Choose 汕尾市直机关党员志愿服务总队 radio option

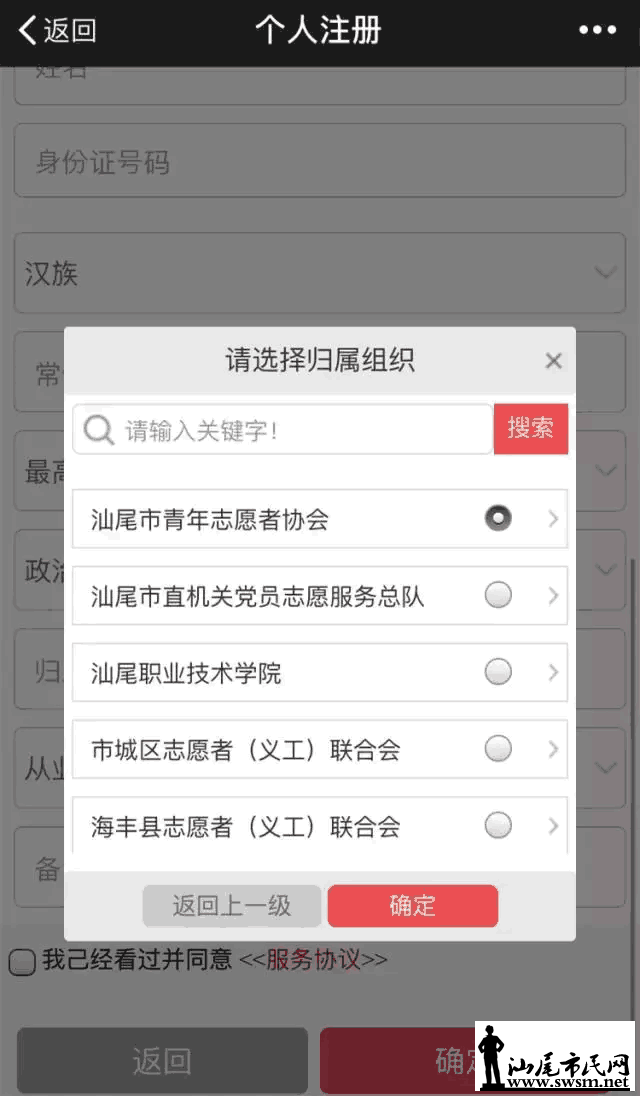[x=498, y=596]
